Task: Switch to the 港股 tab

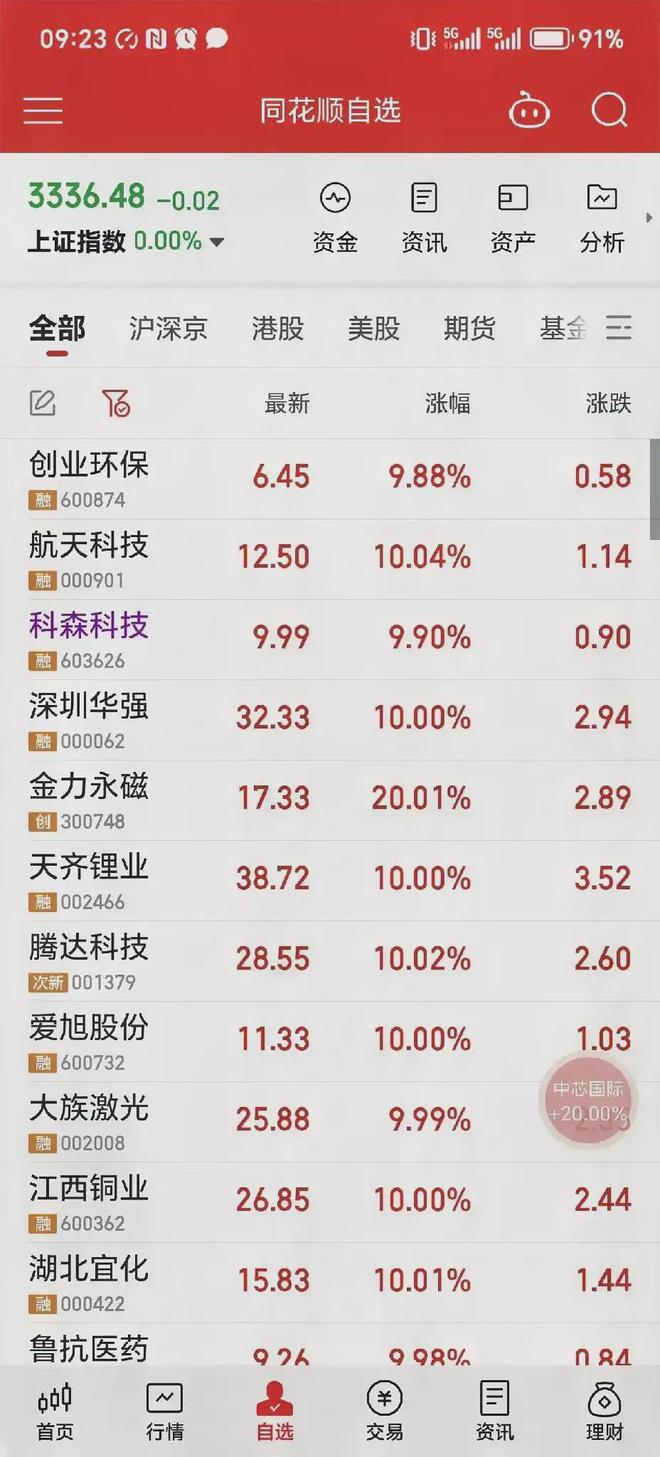Action: [277, 328]
